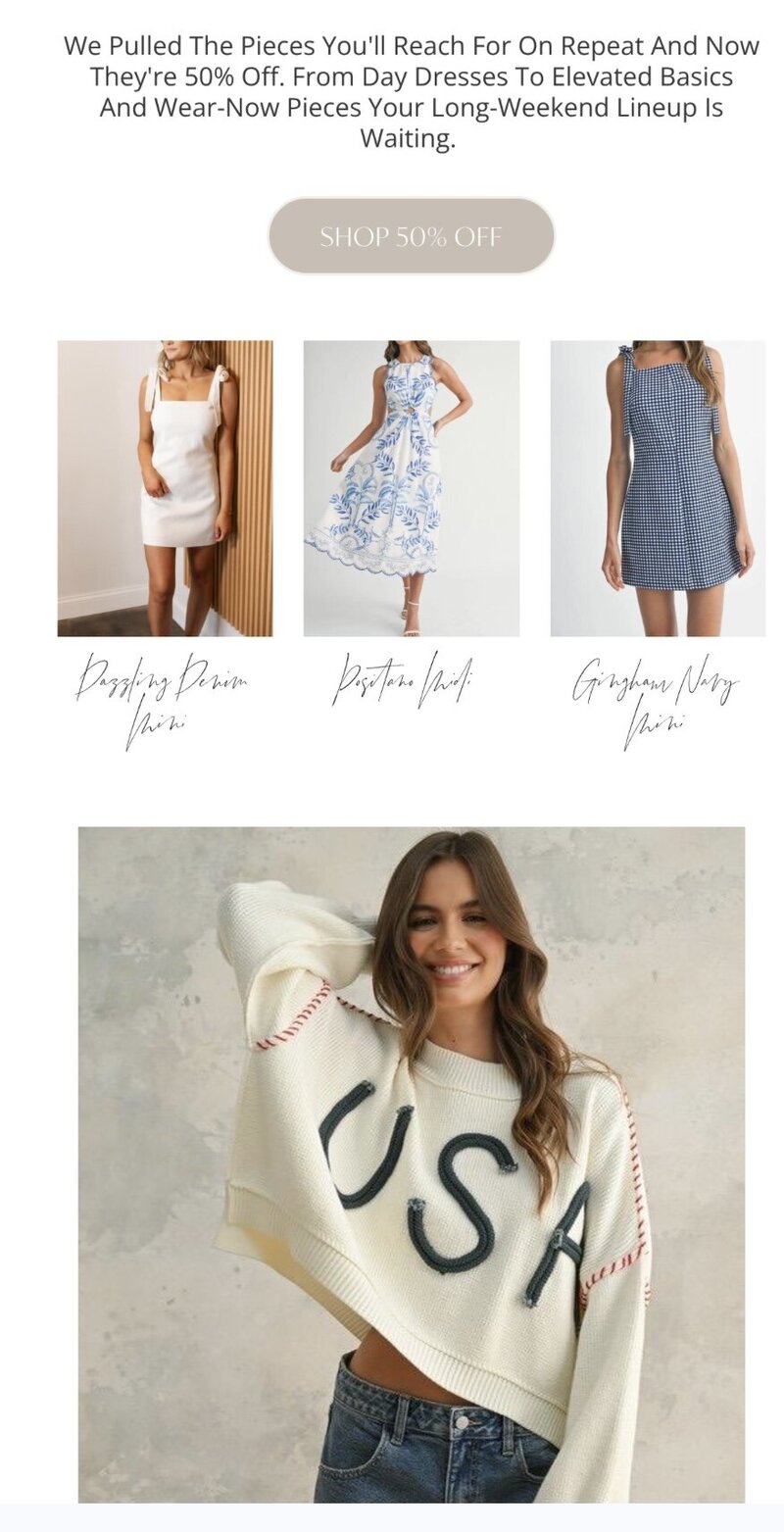The image size is (784, 1532).
Task: Open the Dazzling Denim Mini product image
Action: 165,488
